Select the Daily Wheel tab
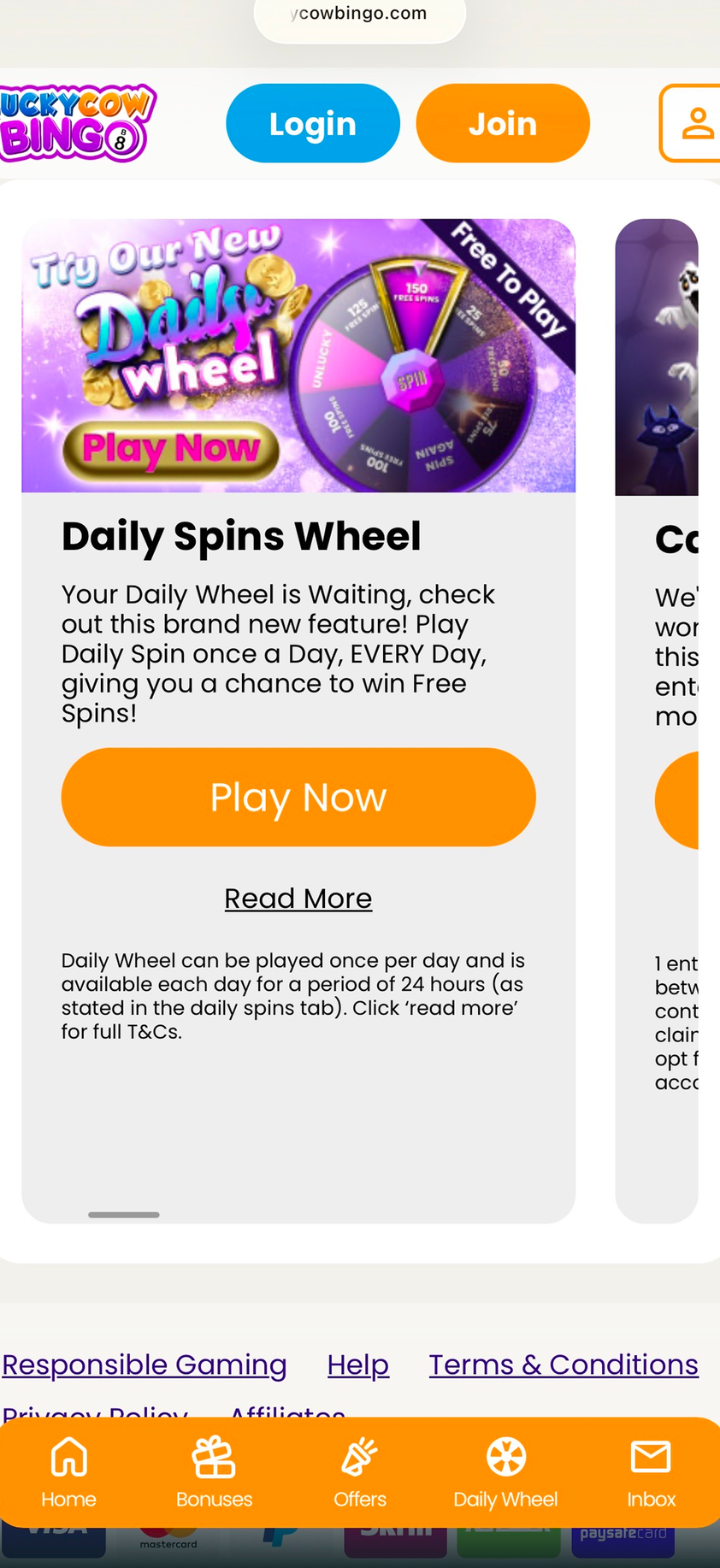 [x=505, y=1472]
